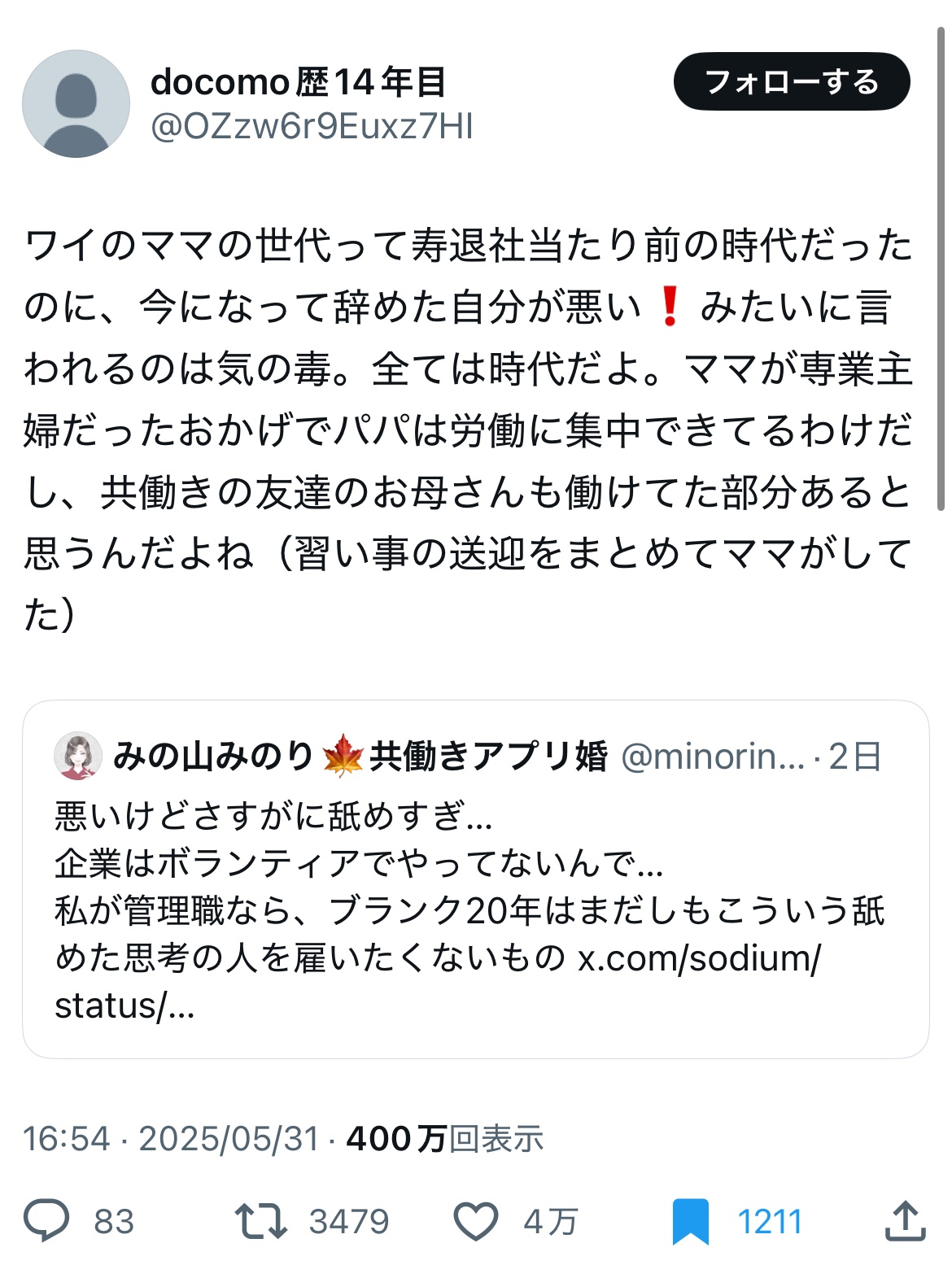Repost this tweet with the retweet icon
This screenshot has height=1278, width=952.
[260, 1221]
